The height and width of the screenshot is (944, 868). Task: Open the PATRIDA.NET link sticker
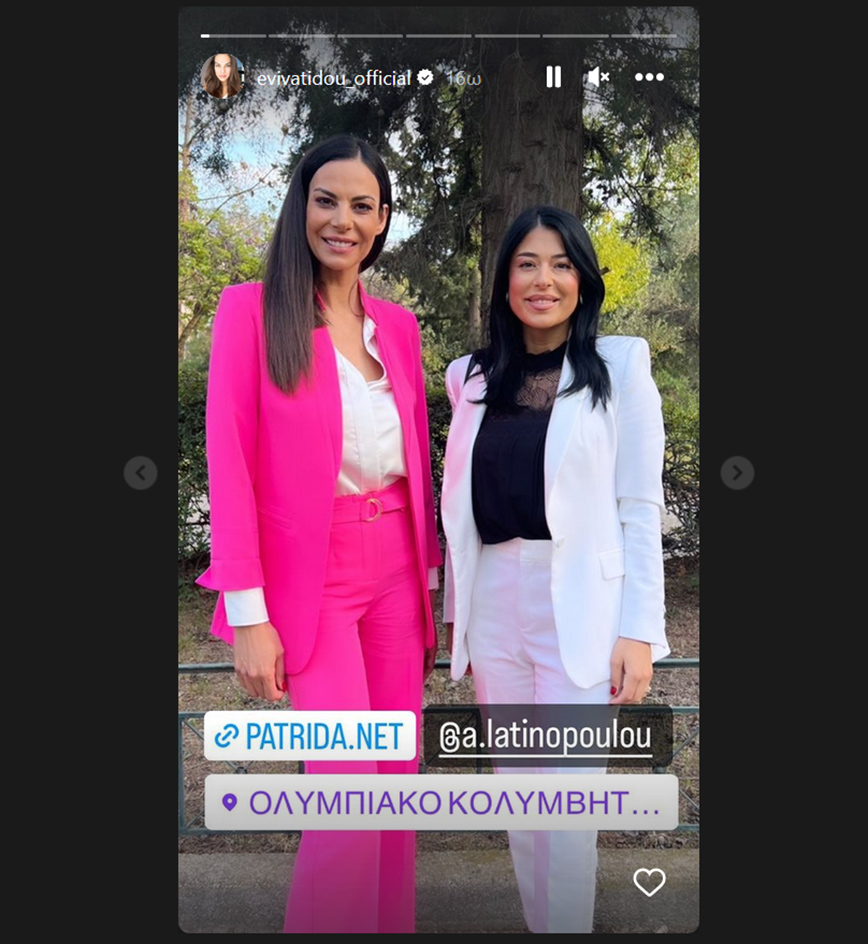pos(310,737)
